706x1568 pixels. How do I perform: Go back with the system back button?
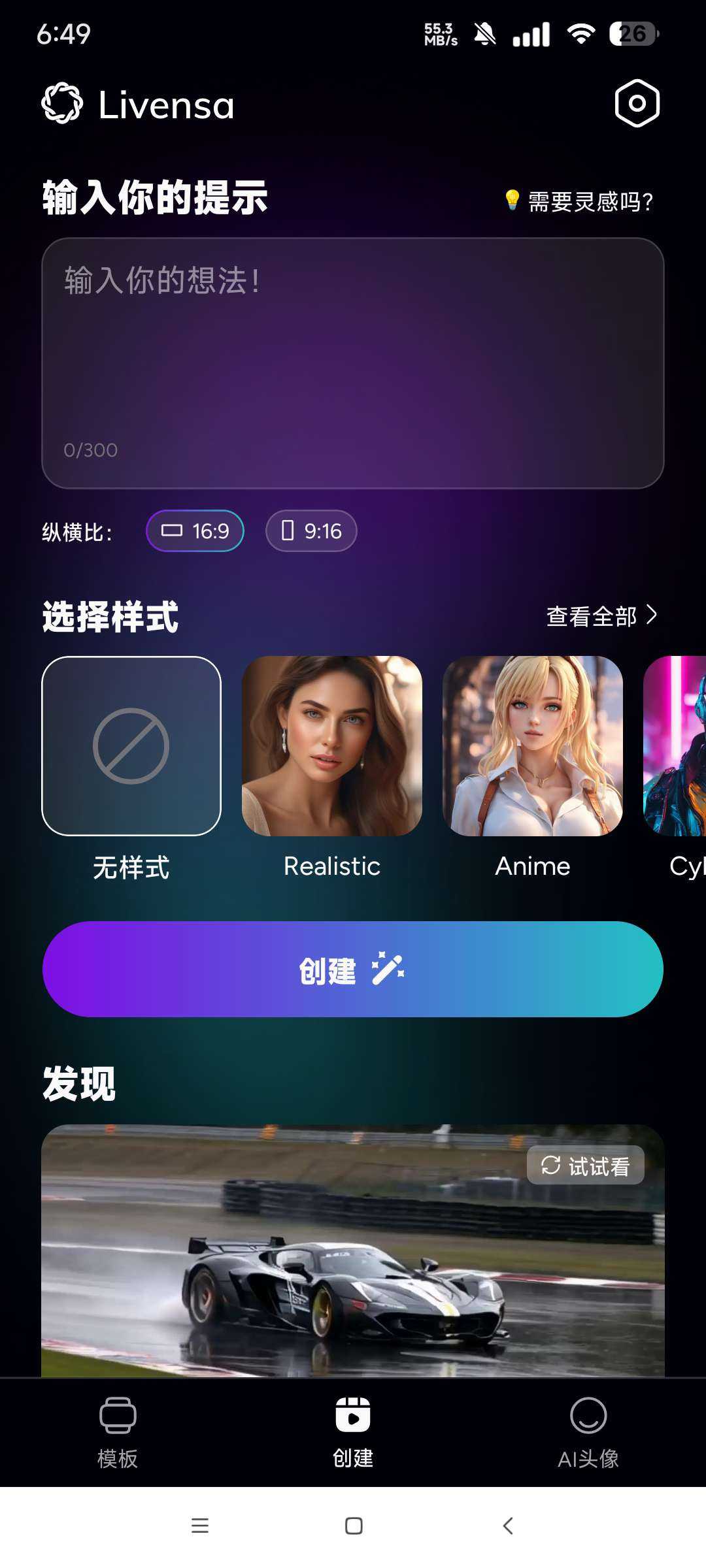click(x=508, y=1526)
